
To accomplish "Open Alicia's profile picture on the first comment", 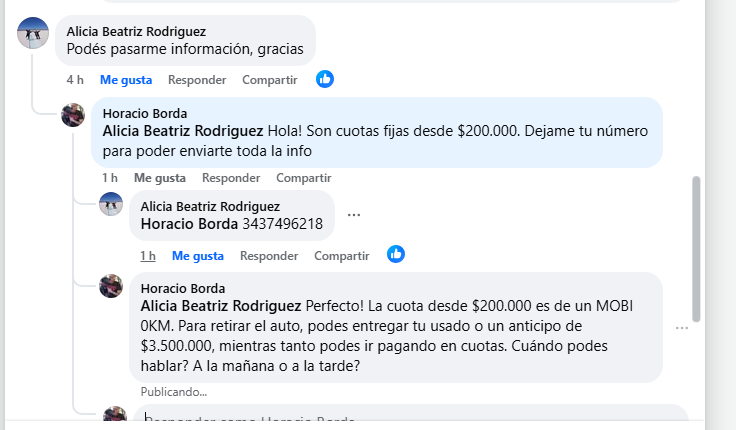I will (33, 33).
